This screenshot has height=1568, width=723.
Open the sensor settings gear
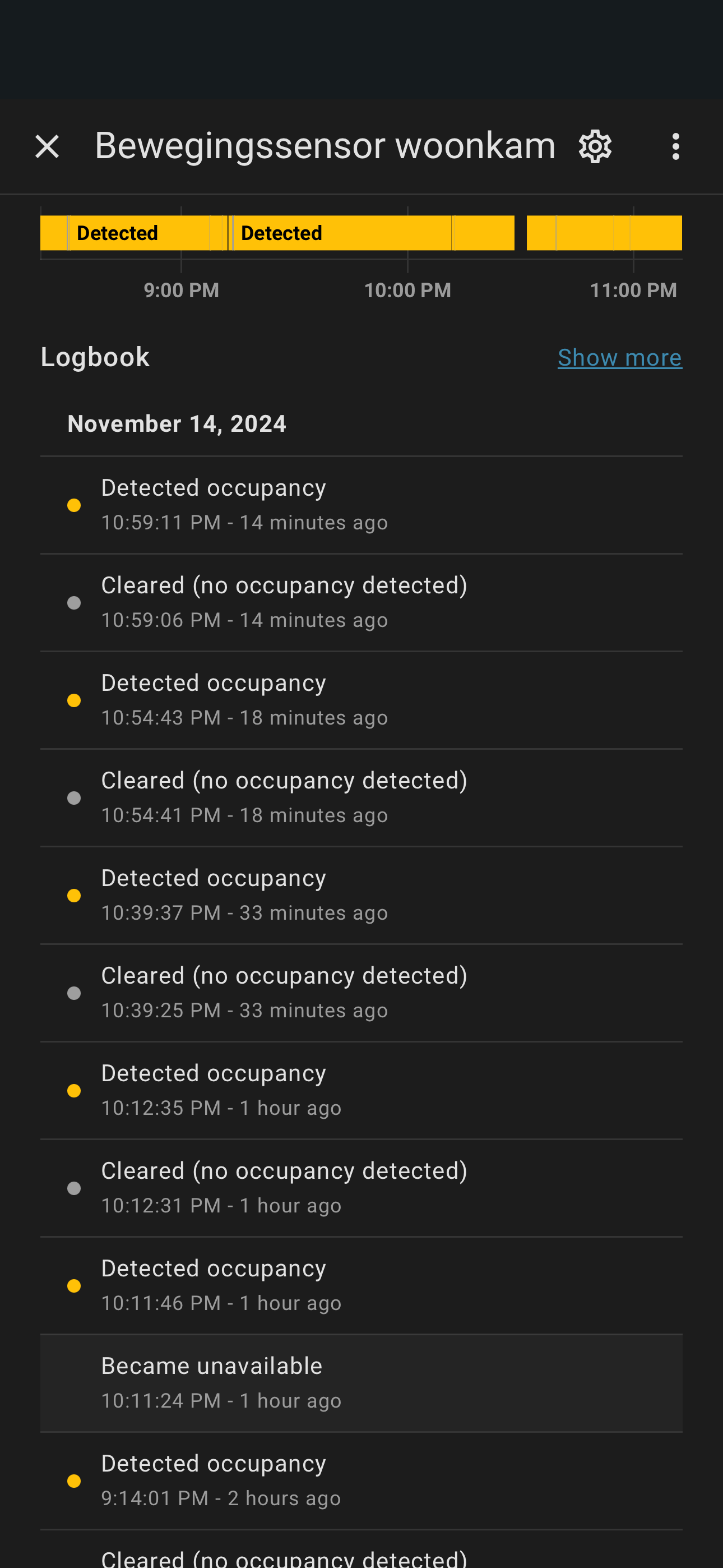pos(595,147)
